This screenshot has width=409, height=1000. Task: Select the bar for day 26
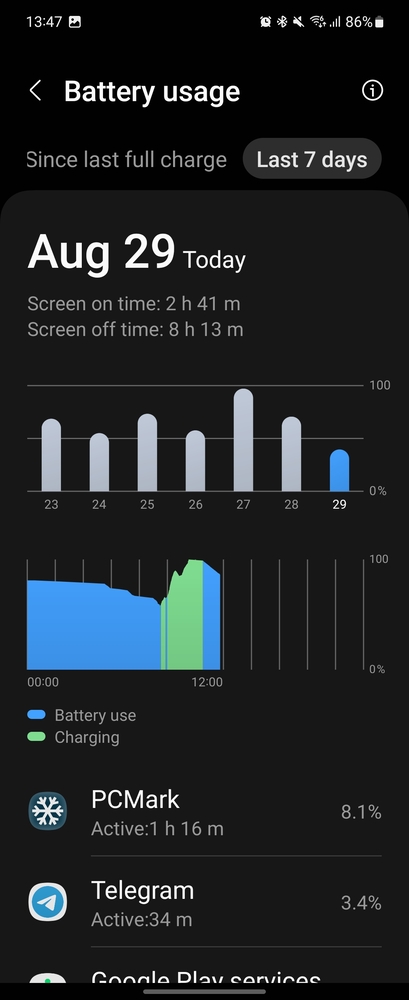click(195, 460)
